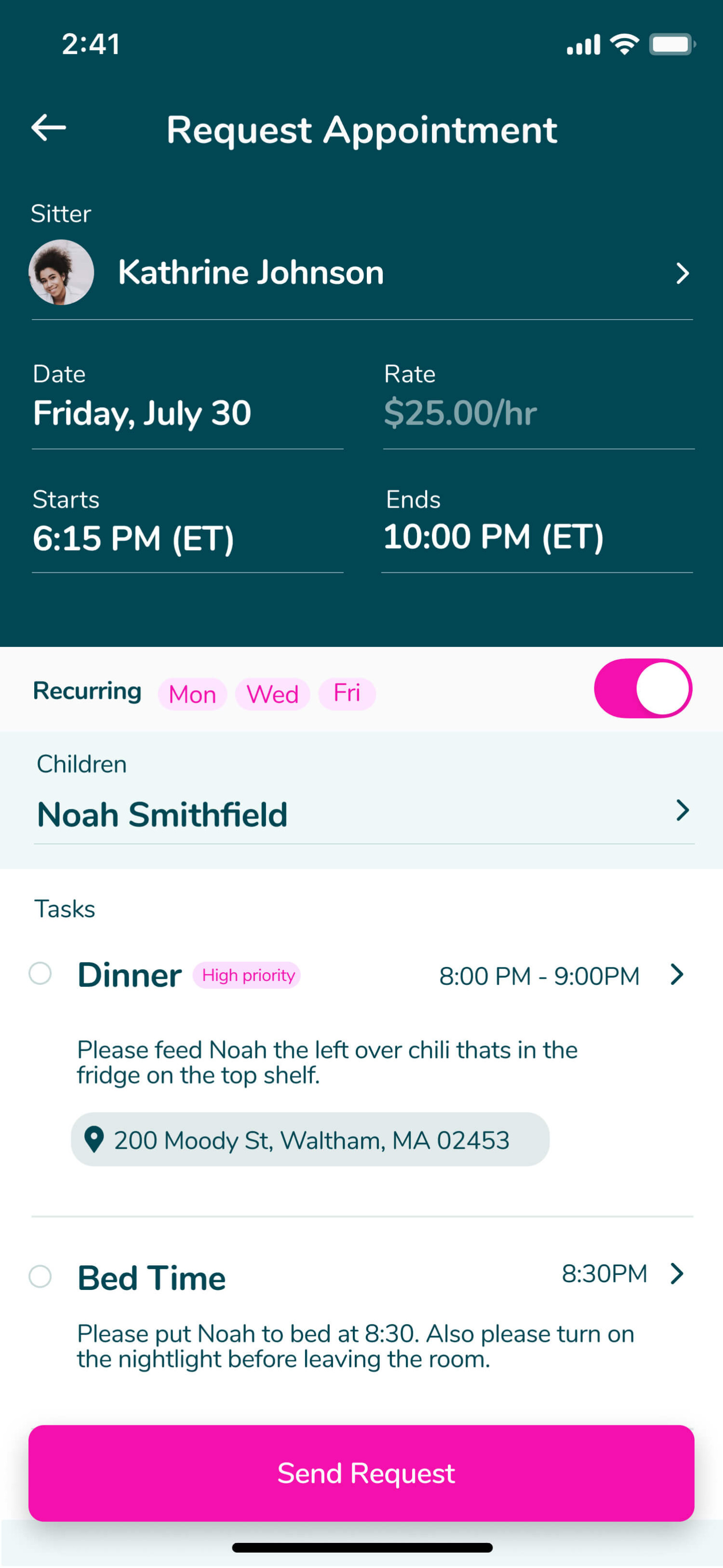This screenshot has width=723, height=1568.
Task: Select the Dinner task radio button
Action: coord(40,973)
